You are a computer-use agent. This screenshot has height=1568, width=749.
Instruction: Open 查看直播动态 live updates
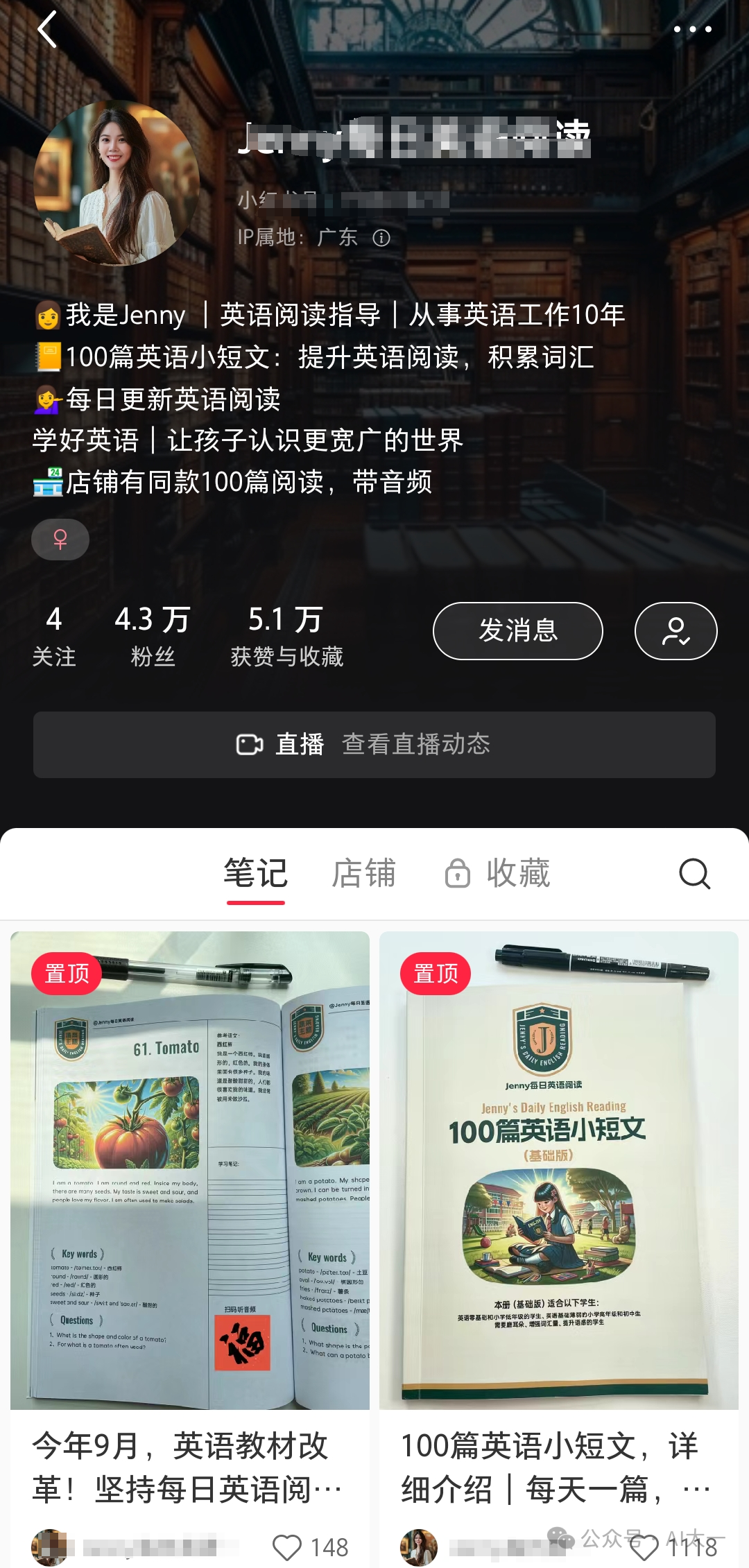coord(416,743)
